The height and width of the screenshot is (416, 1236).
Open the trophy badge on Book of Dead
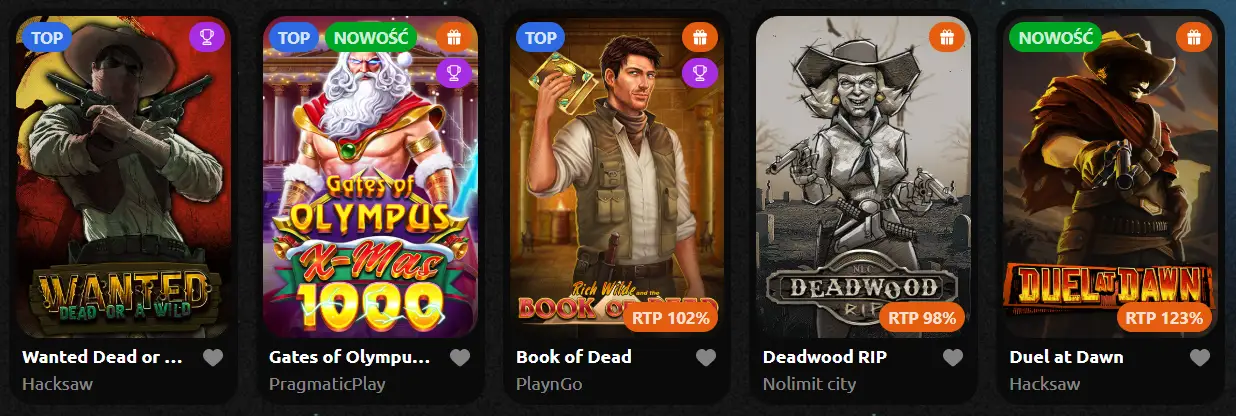click(700, 72)
